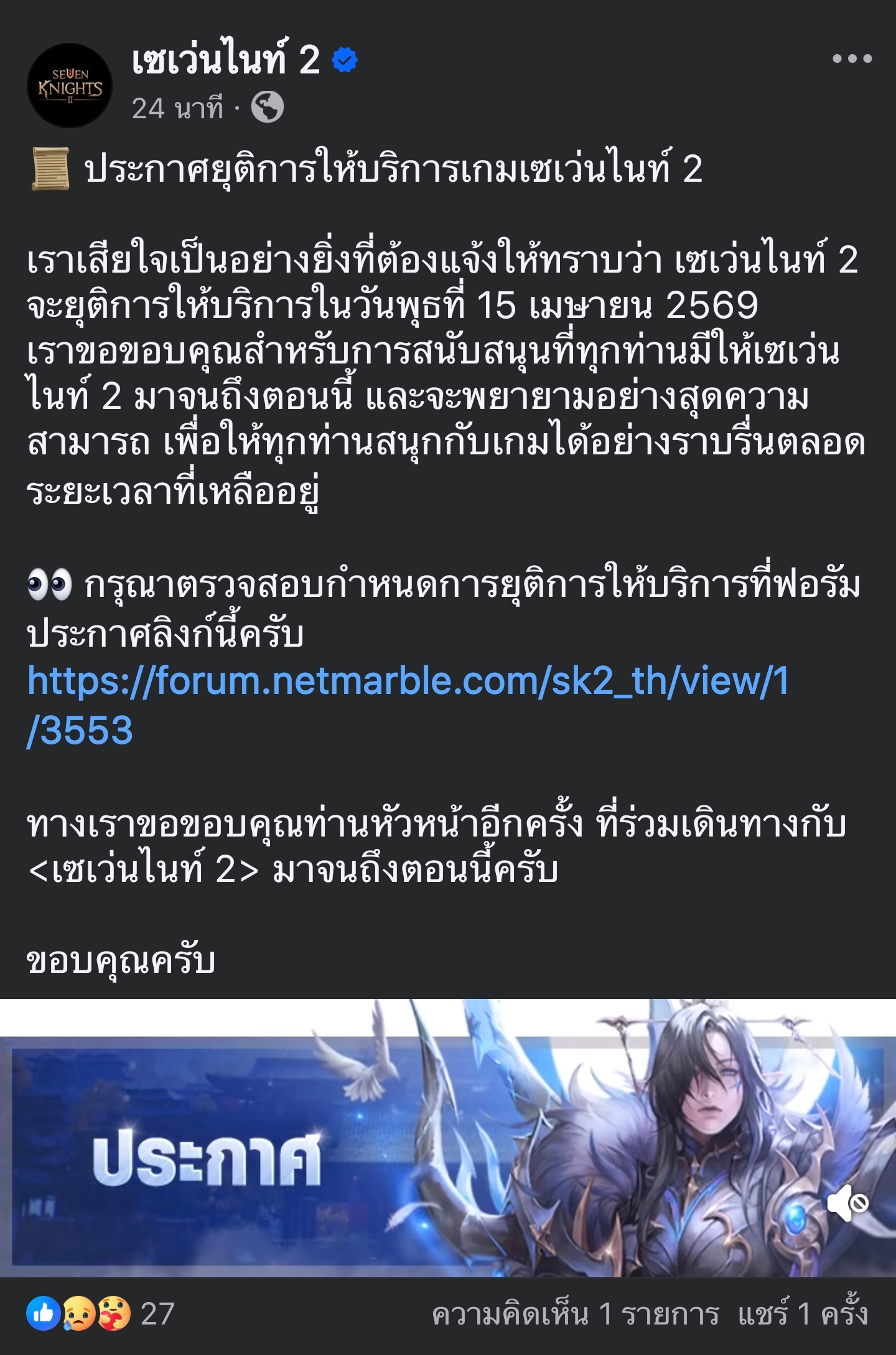Open the forum.netmarble.com announcement link
The image size is (896, 1355).
(x=408, y=682)
